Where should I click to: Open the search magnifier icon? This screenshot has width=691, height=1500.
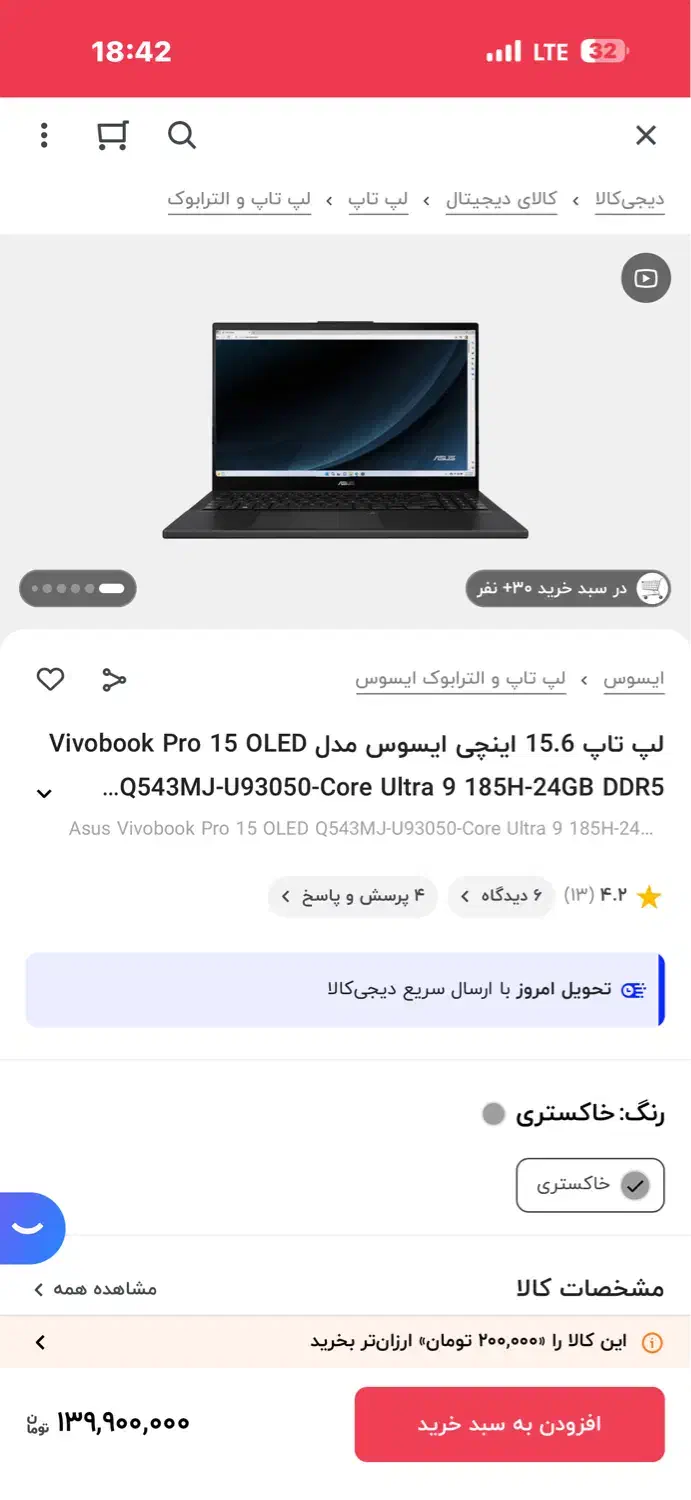click(182, 135)
